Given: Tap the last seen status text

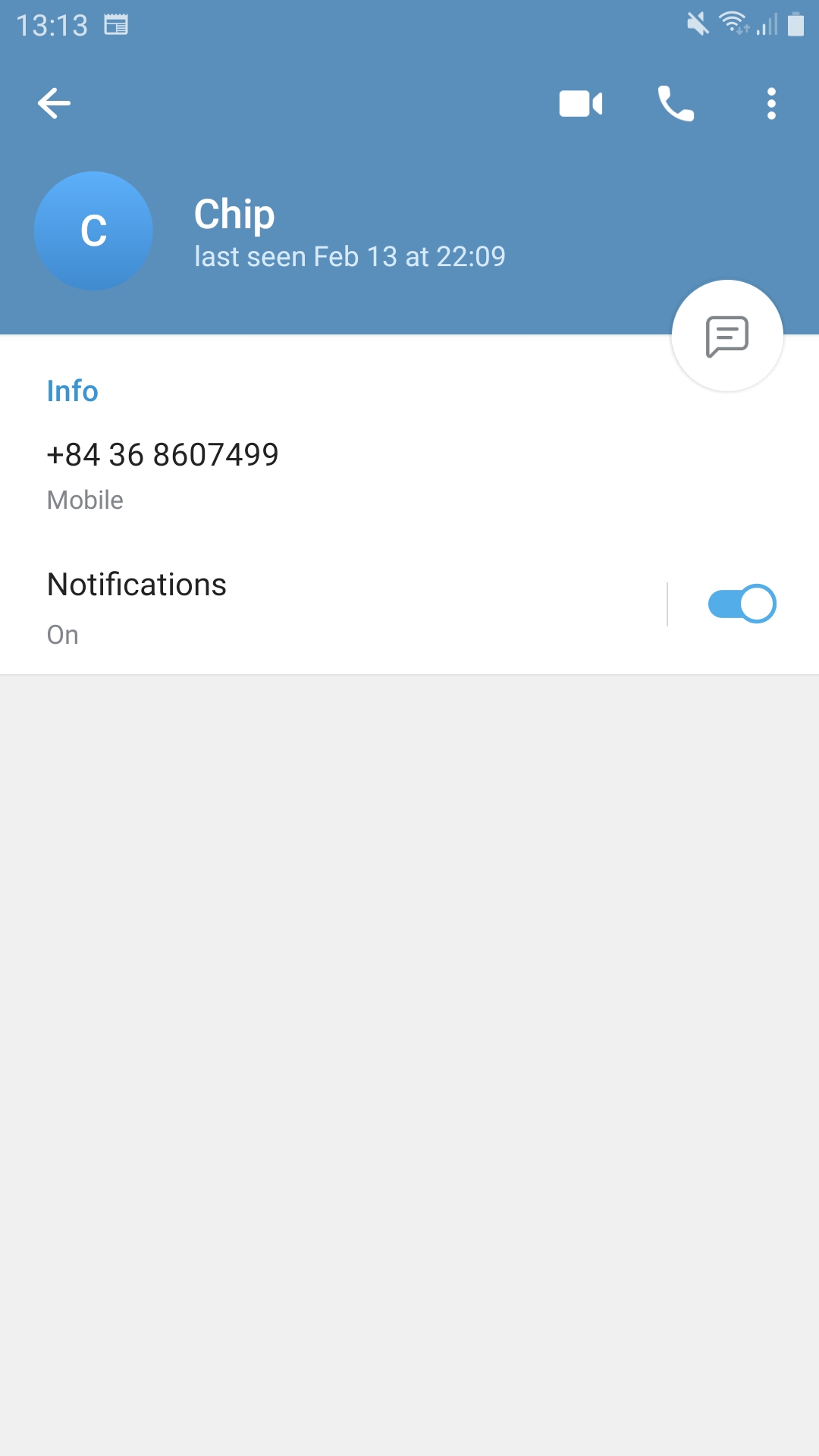Looking at the screenshot, I should pyautogui.click(x=350, y=256).
